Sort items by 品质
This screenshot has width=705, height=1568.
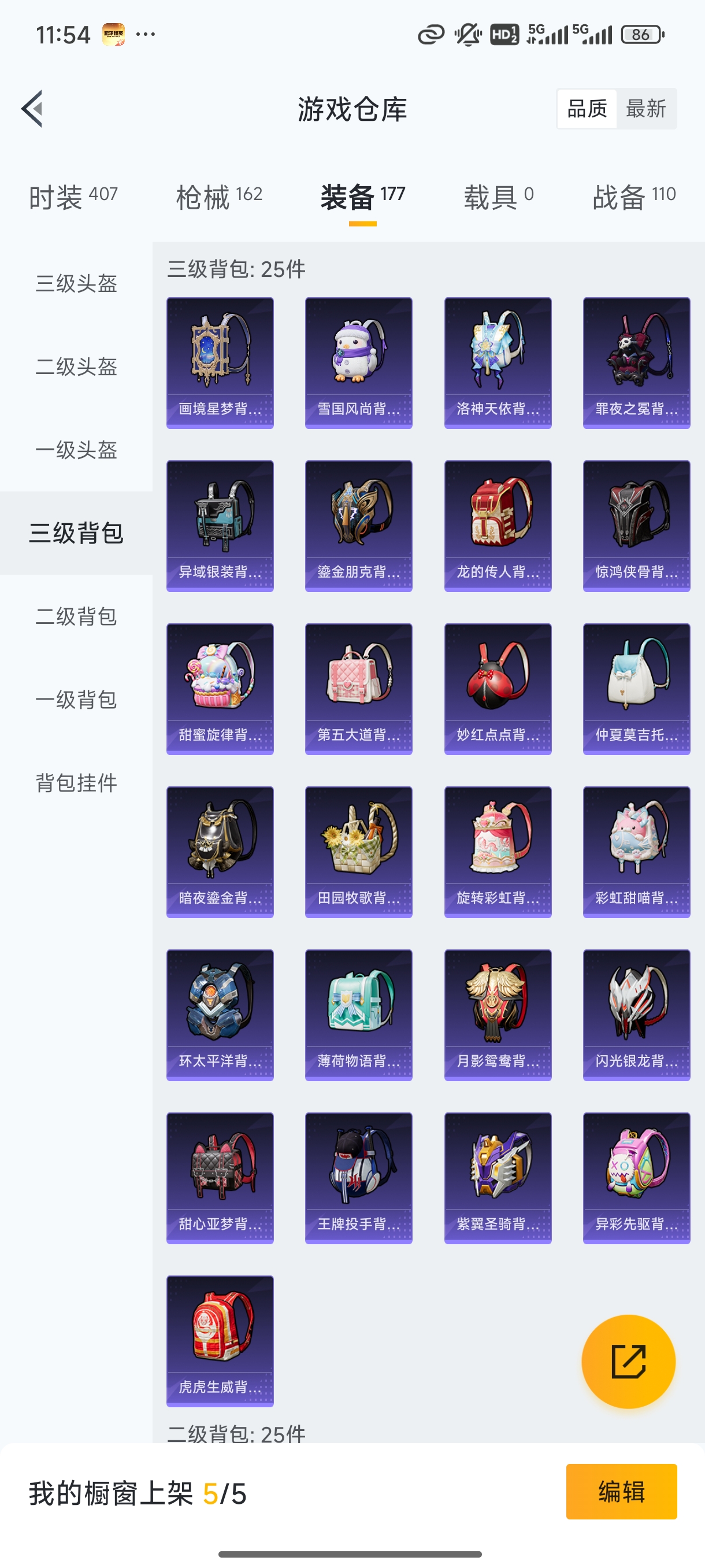pyautogui.click(x=587, y=109)
